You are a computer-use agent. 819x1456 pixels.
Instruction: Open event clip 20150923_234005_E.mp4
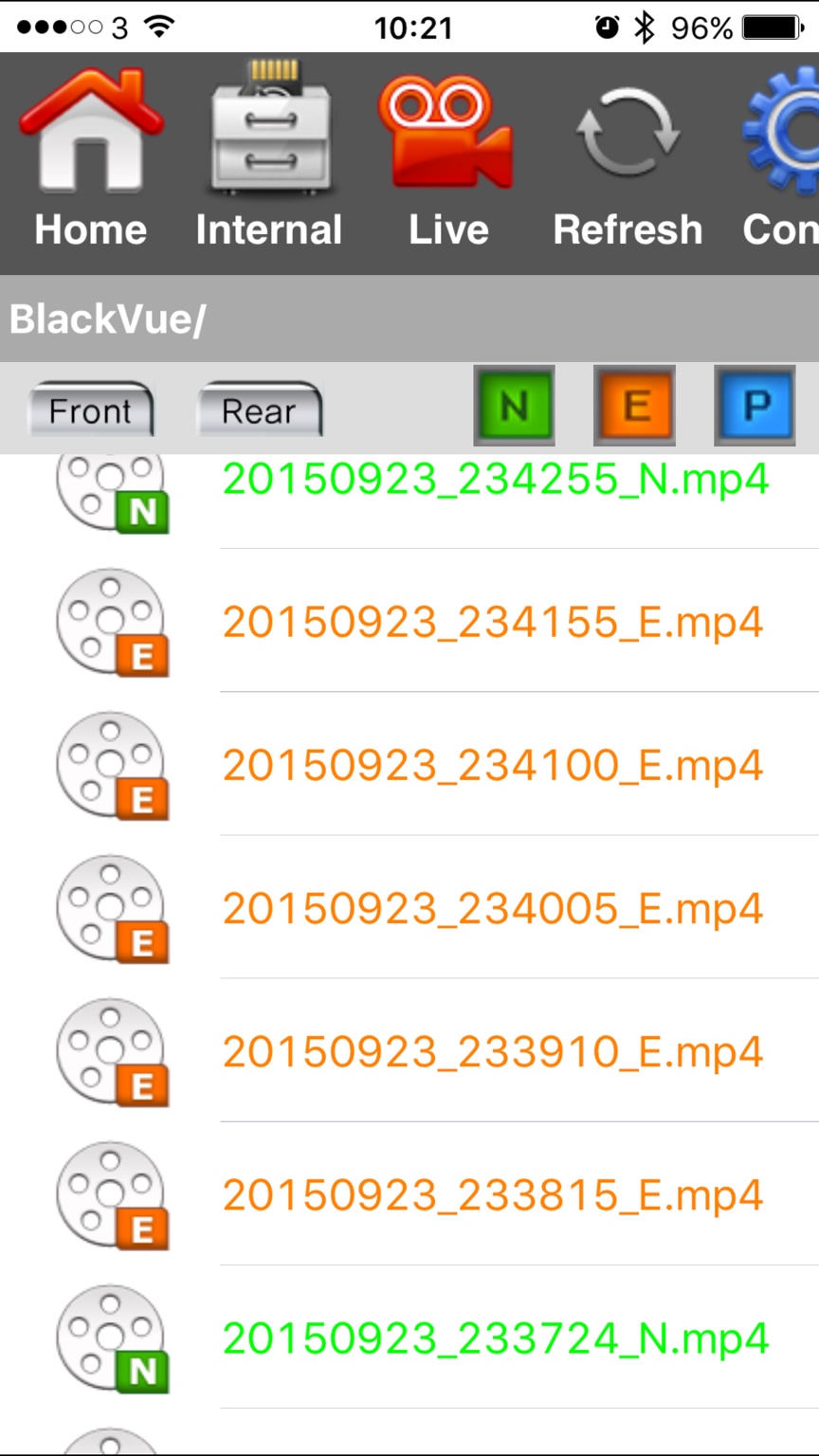click(493, 908)
